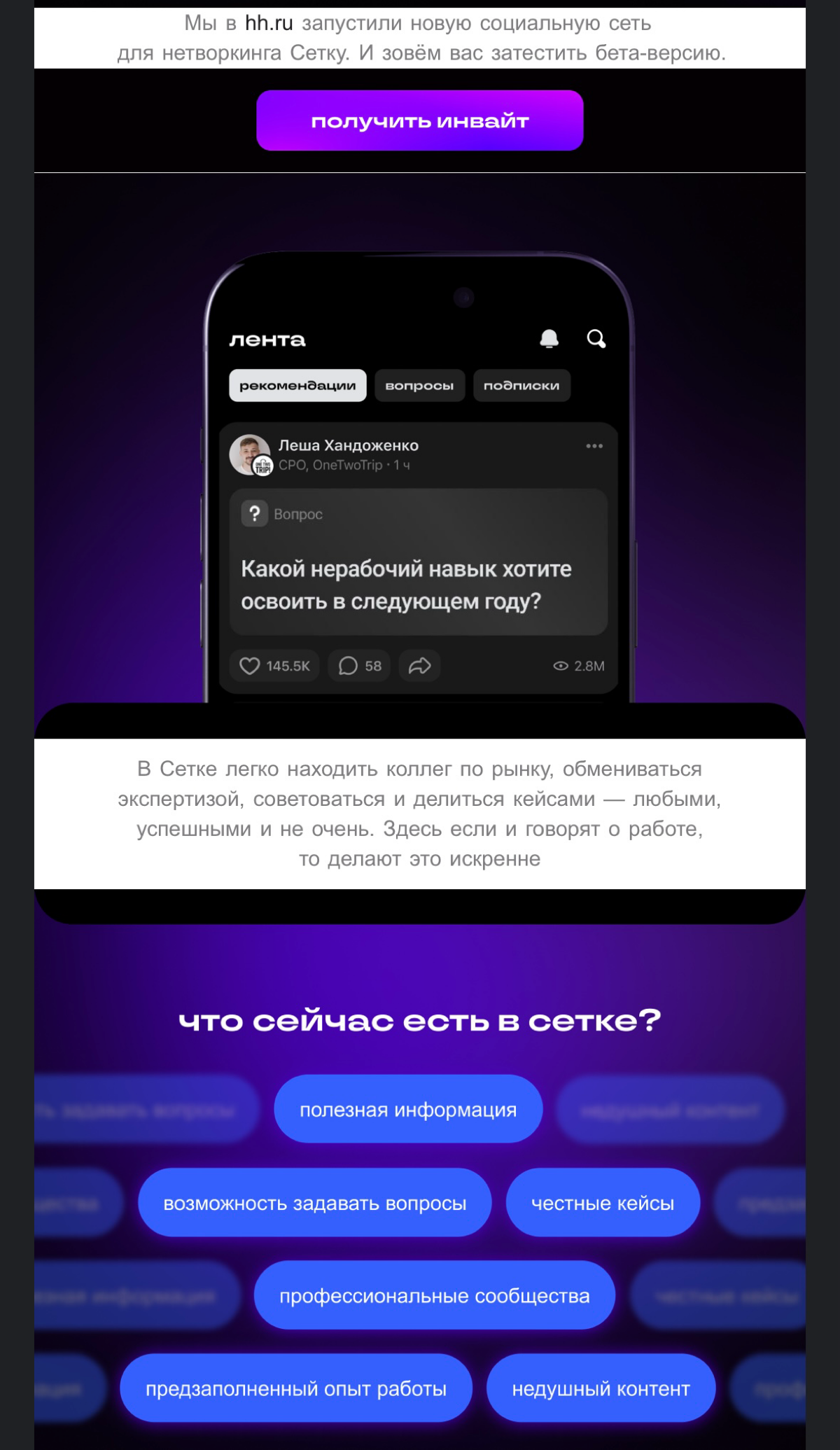Switch to the подписки tab
Screen dimensions: 840x1450
click(521, 384)
